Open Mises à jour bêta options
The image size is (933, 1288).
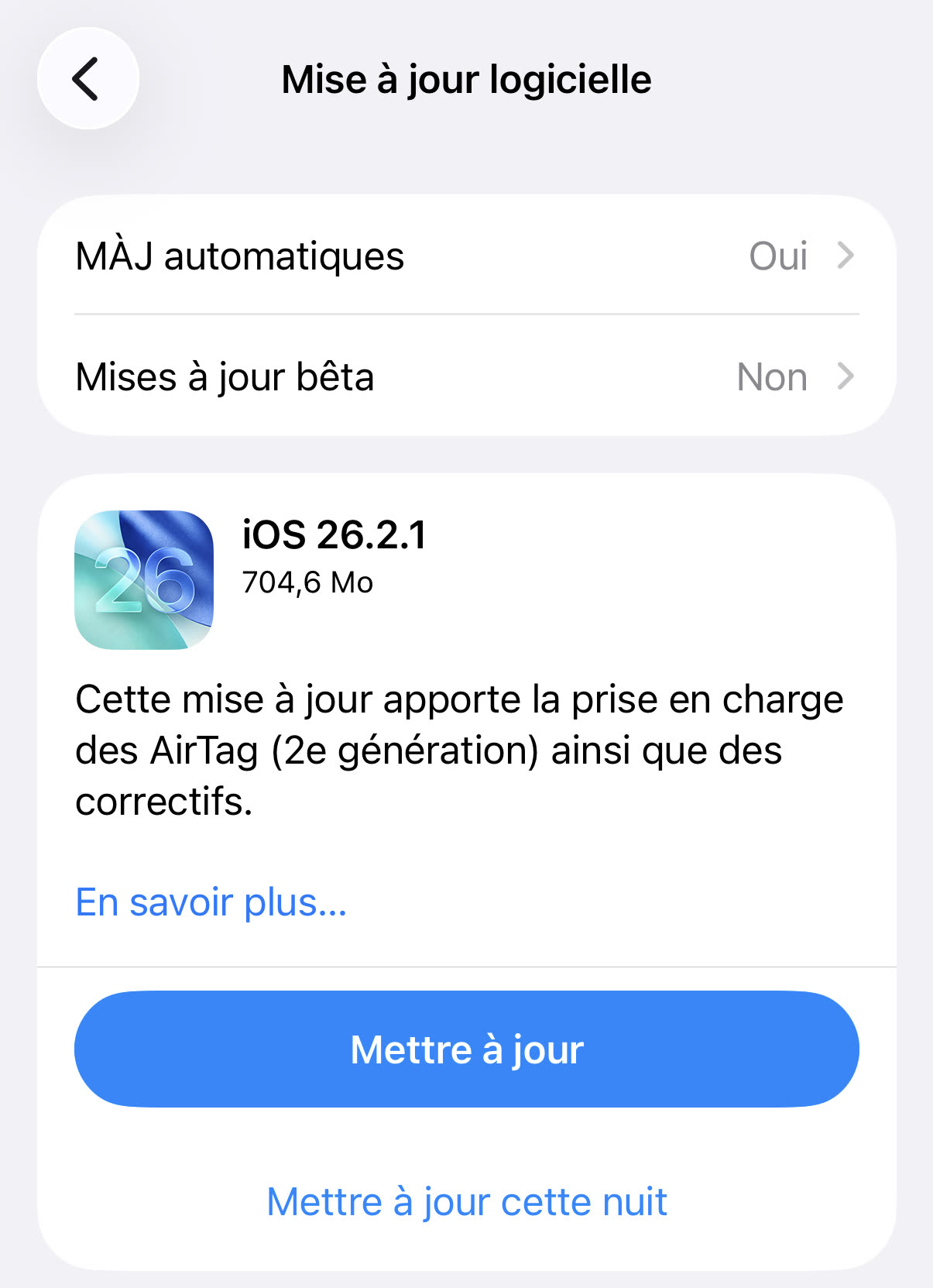[466, 377]
